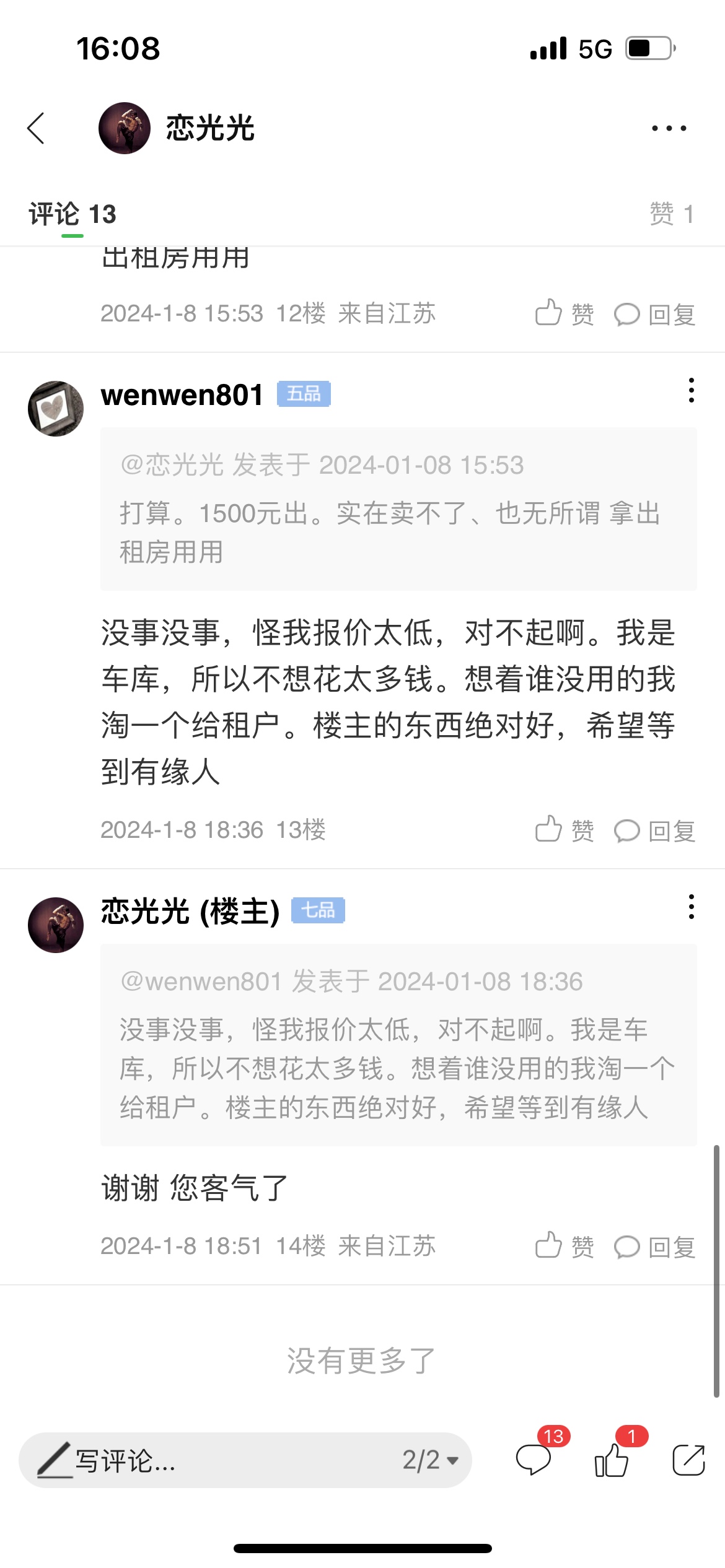This screenshot has height=1568, width=725.
Task: Go back using the top-left arrow
Action: (36, 128)
